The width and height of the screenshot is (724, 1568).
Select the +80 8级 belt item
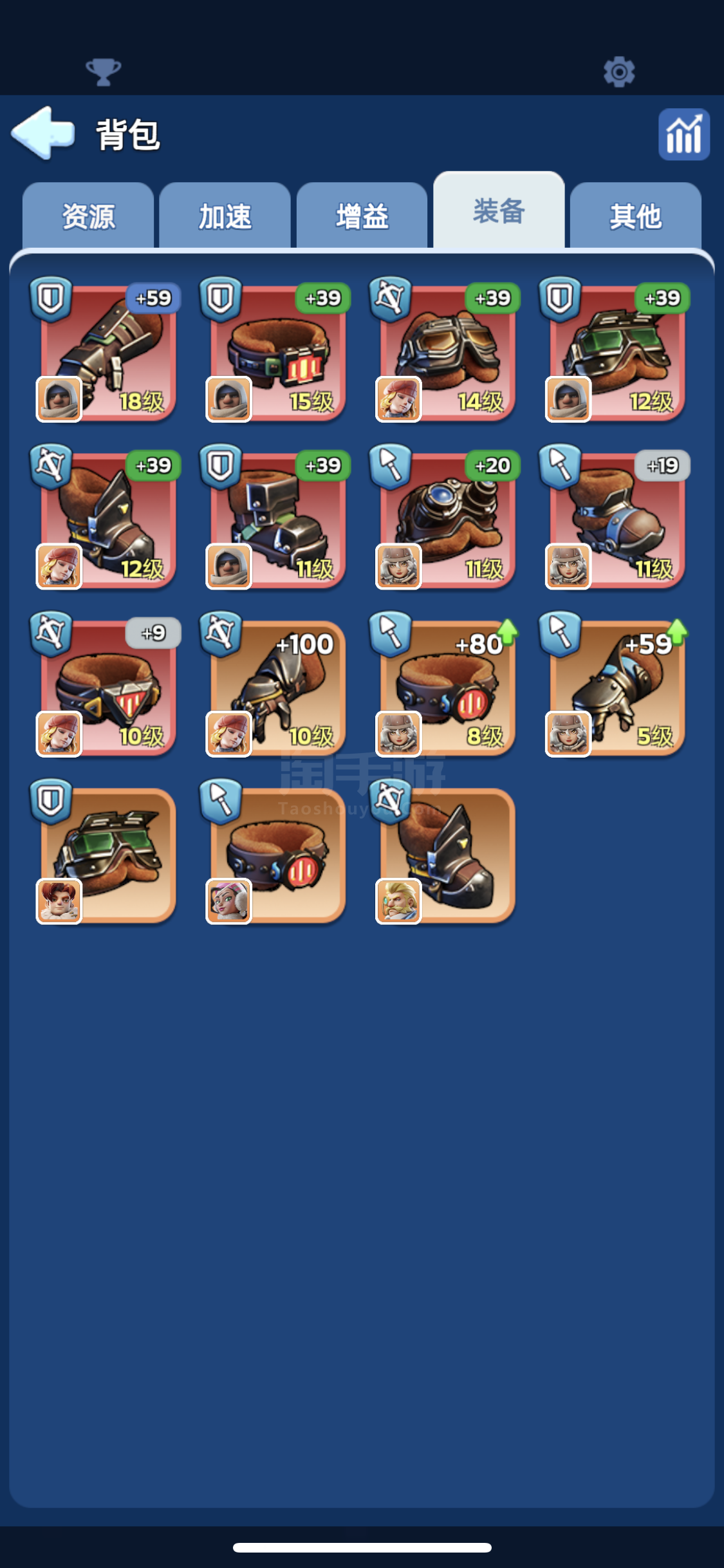pyautogui.click(x=447, y=687)
